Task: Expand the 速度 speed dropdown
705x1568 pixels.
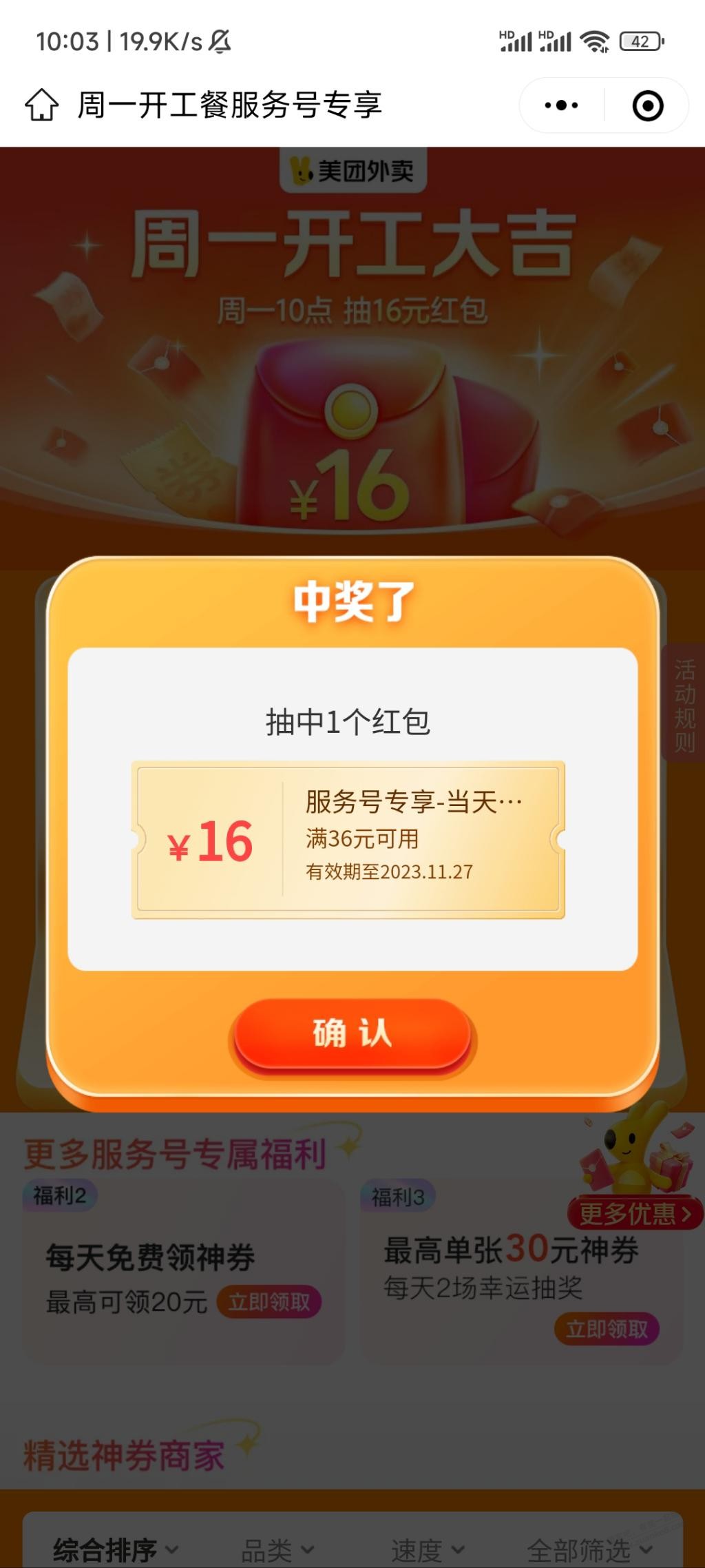Action: pos(428,1551)
